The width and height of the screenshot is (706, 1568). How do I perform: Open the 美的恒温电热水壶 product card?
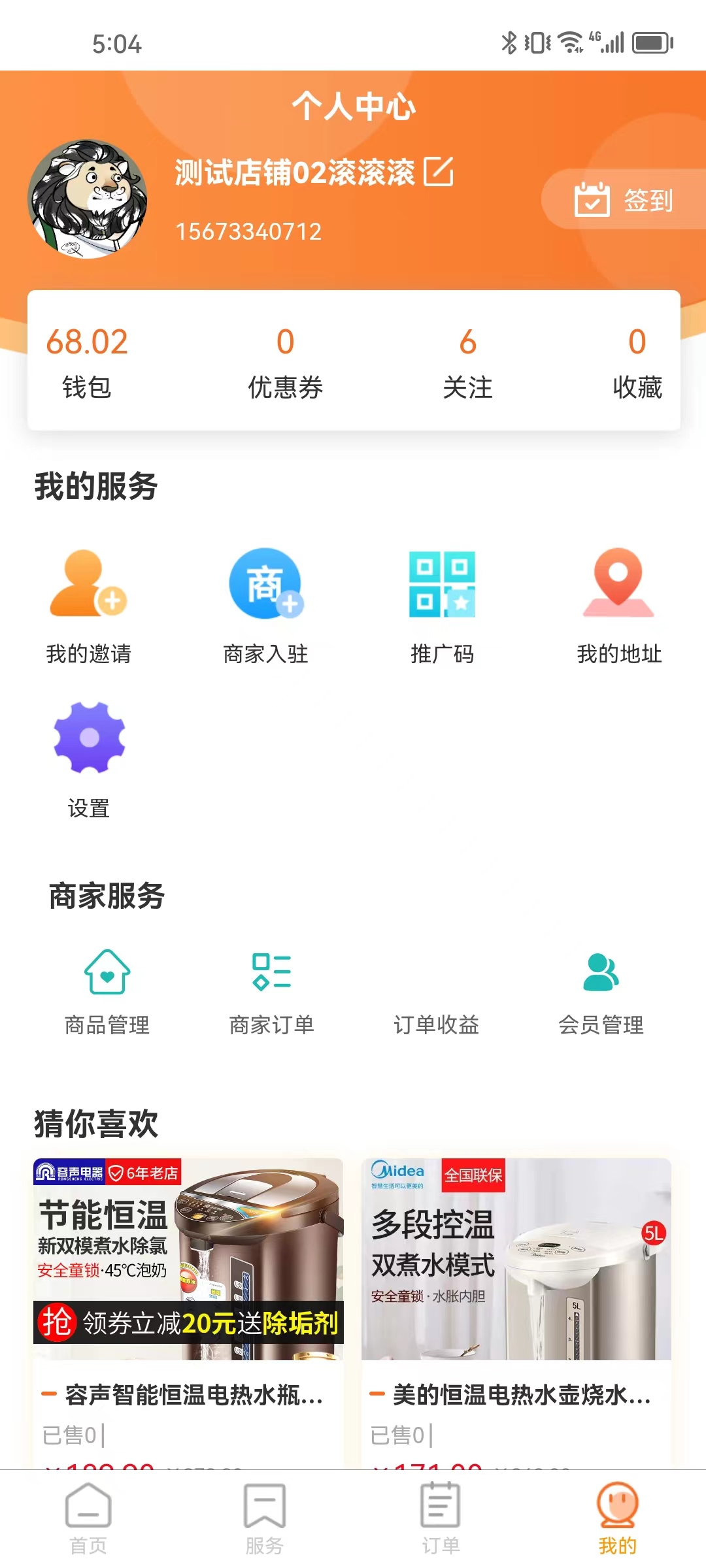click(516, 1307)
